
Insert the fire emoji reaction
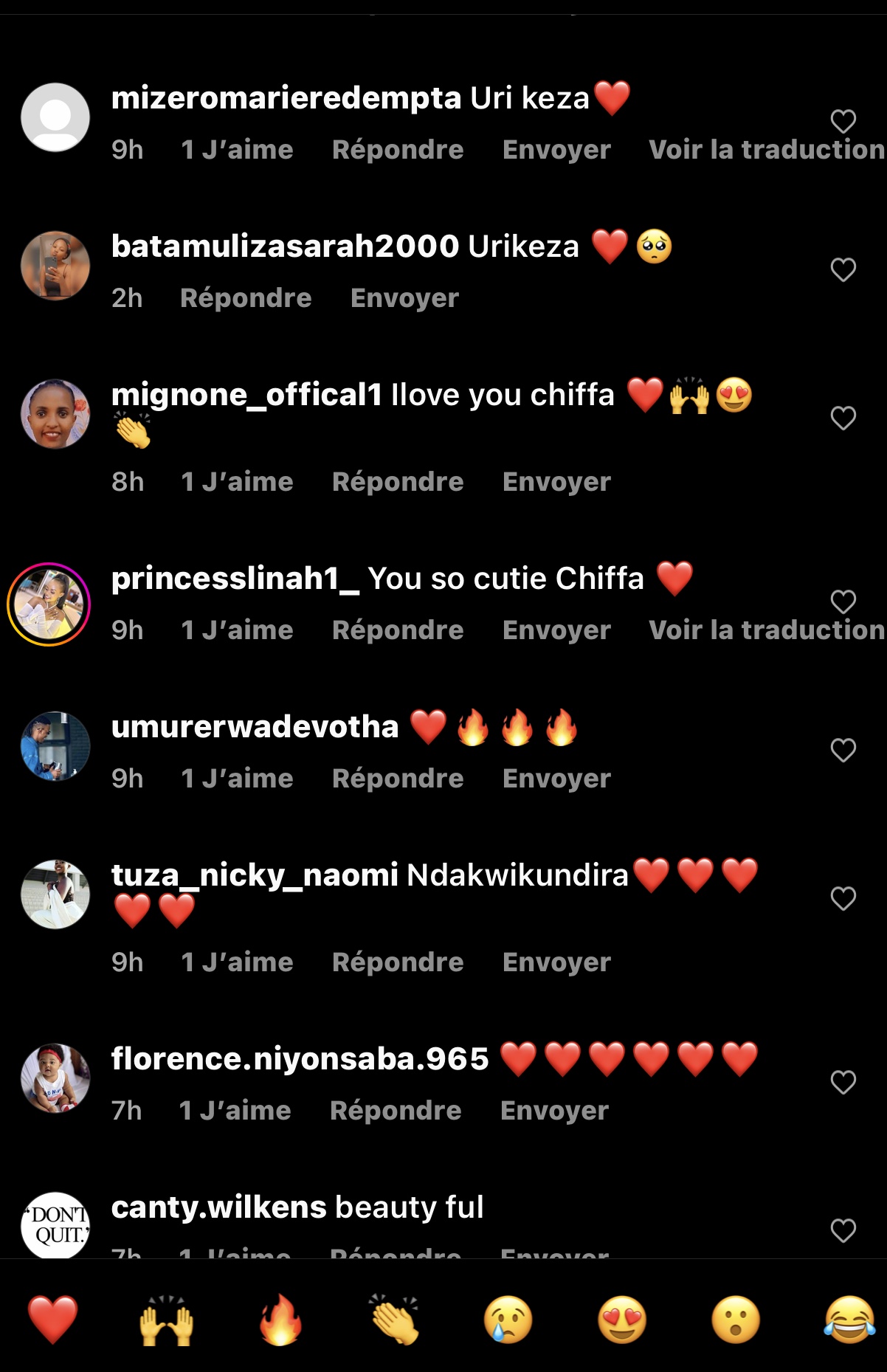(280, 1320)
